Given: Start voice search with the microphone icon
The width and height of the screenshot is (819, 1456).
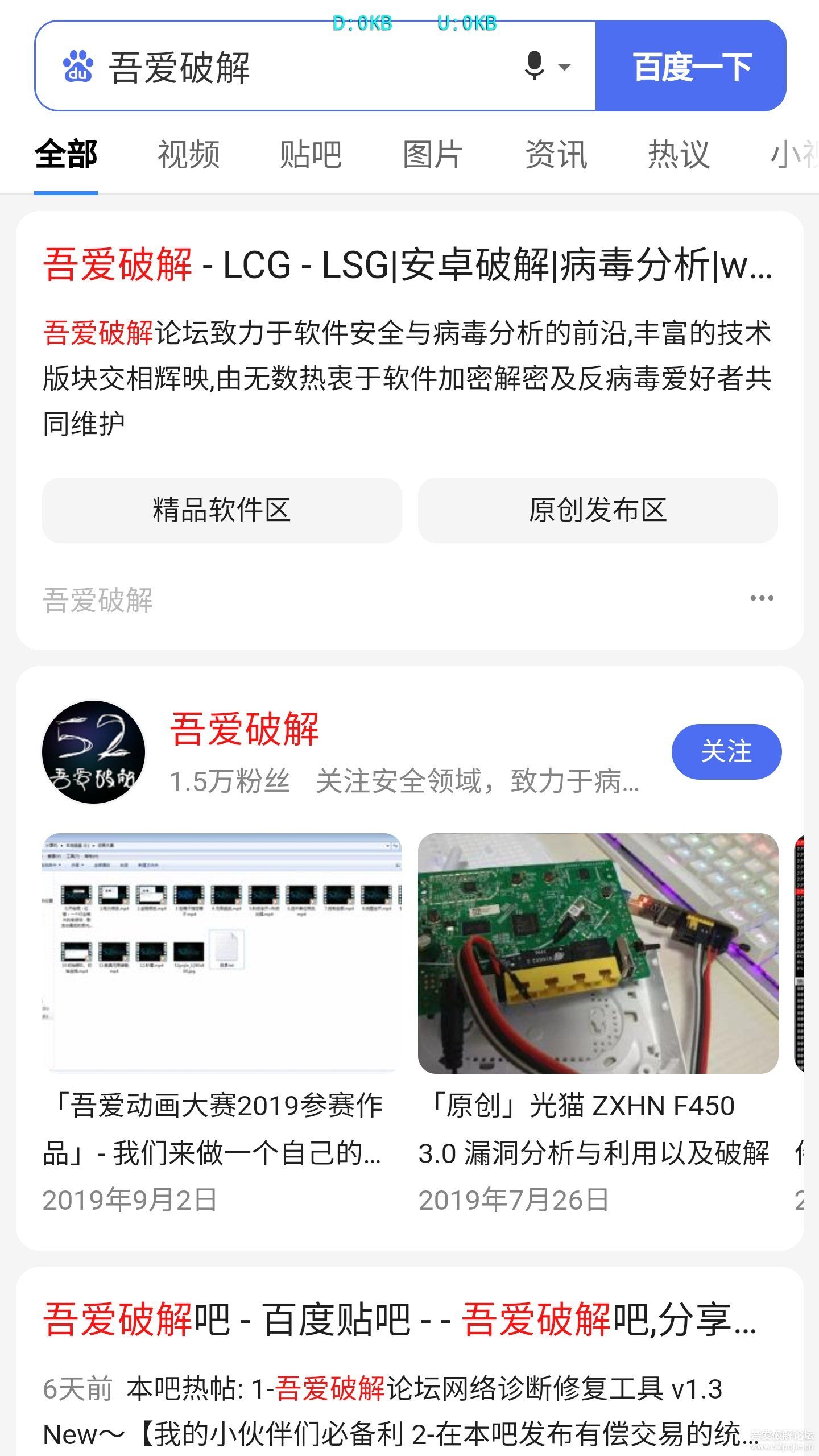Looking at the screenshot, I should [x=535, y=65].
